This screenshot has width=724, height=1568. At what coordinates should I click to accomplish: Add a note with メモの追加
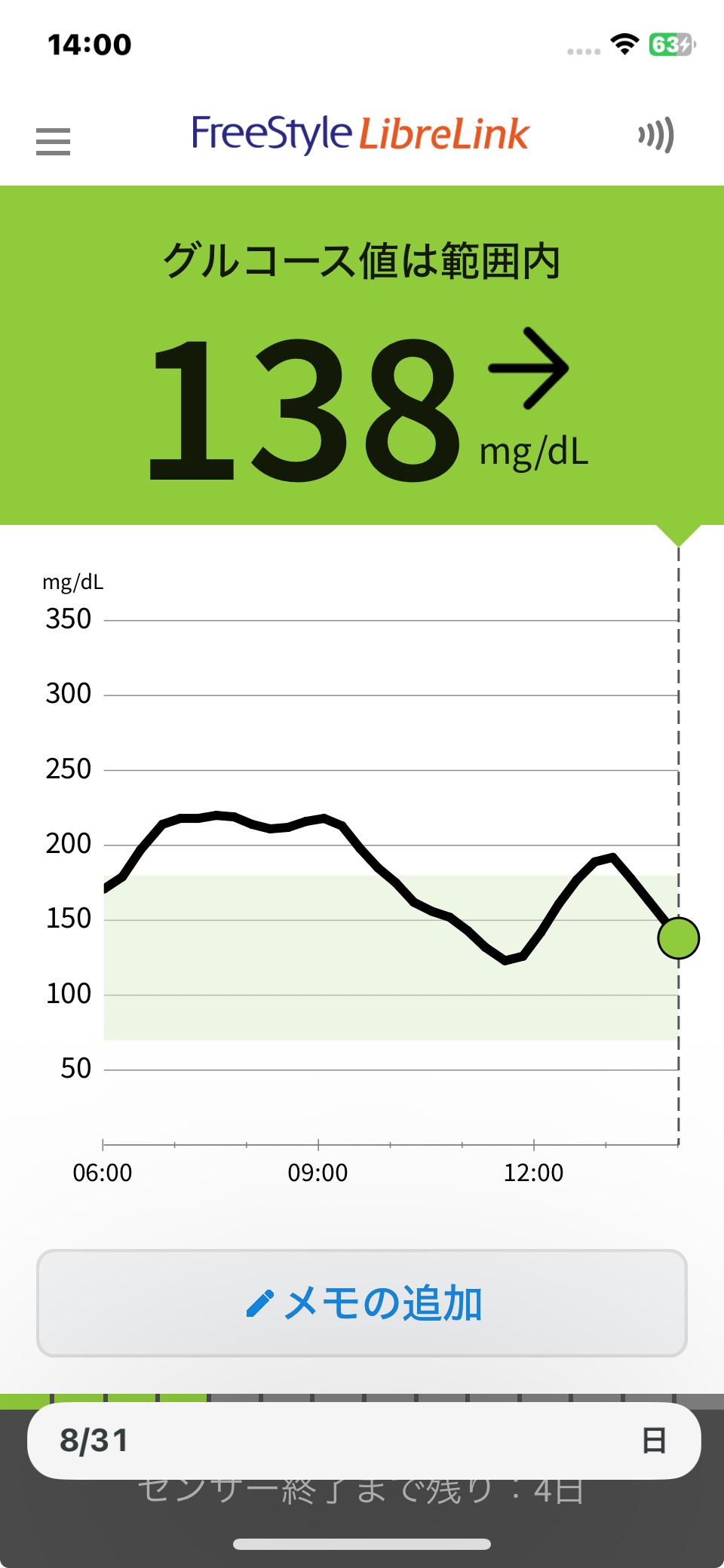(x=362, y=1303)
